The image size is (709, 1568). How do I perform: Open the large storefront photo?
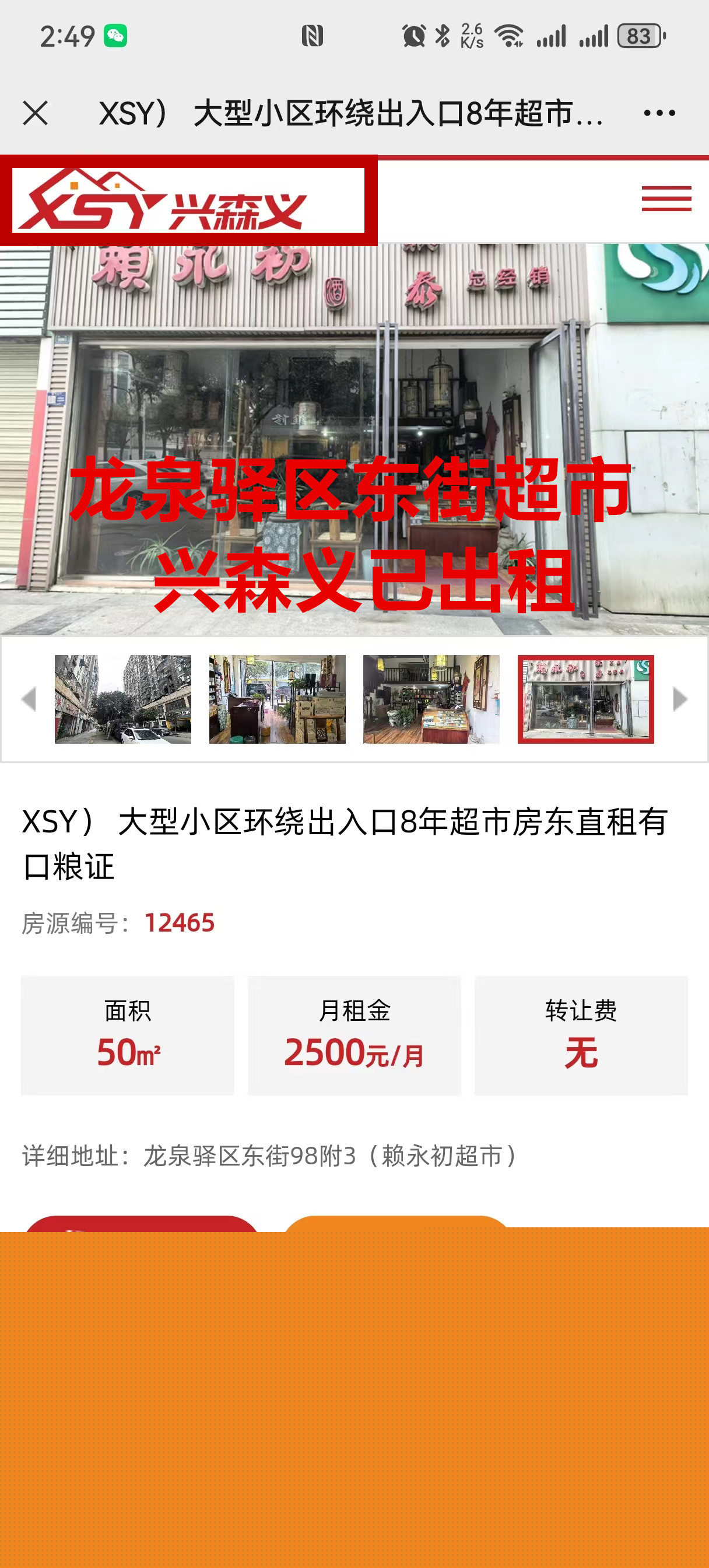tap(354, 438)
